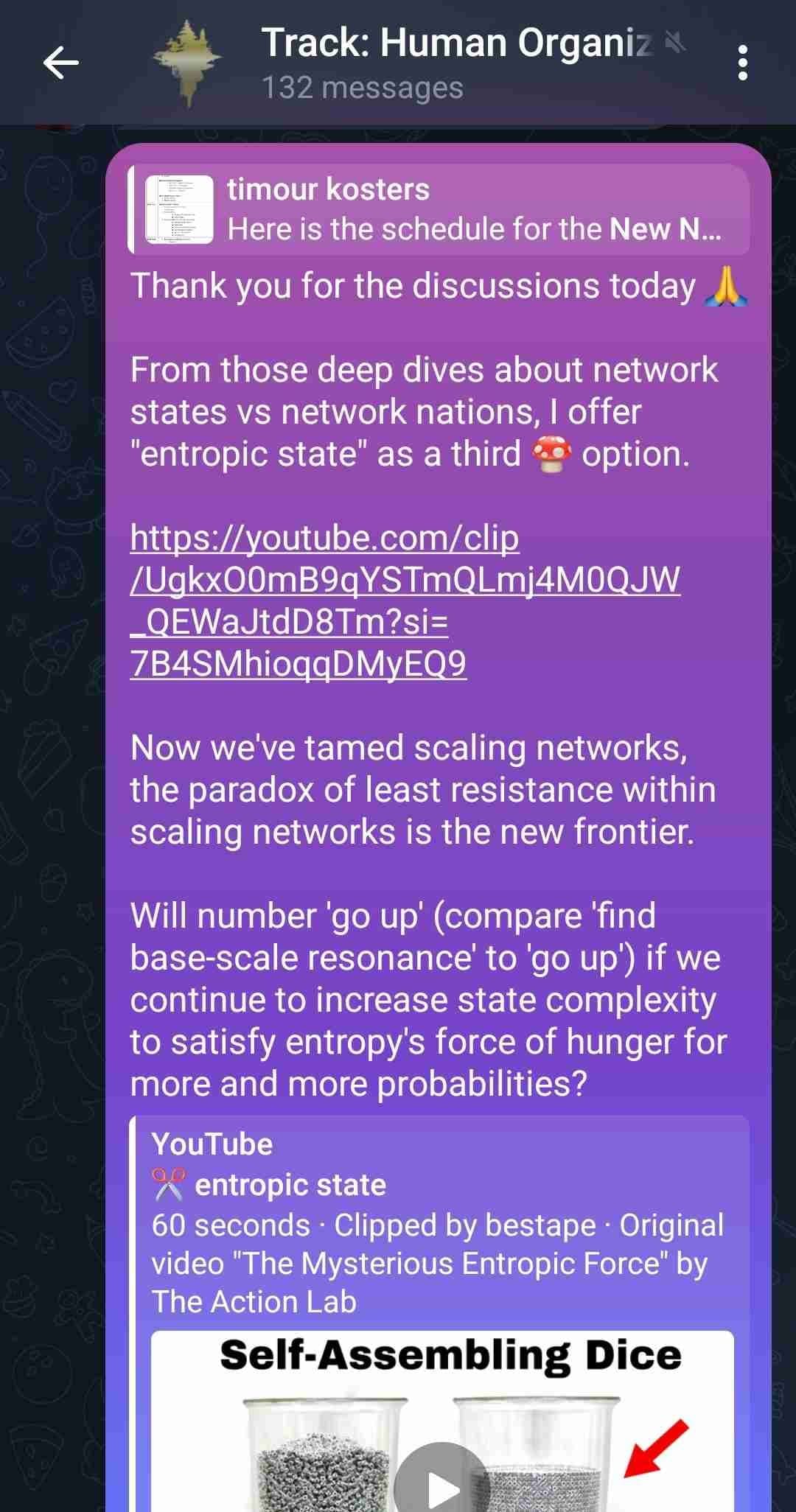Image resolution: width=796 pixels, height=1512 pixels.
Task: Jump to timour kosters' replied message
Action: click(x=439, y=210)
